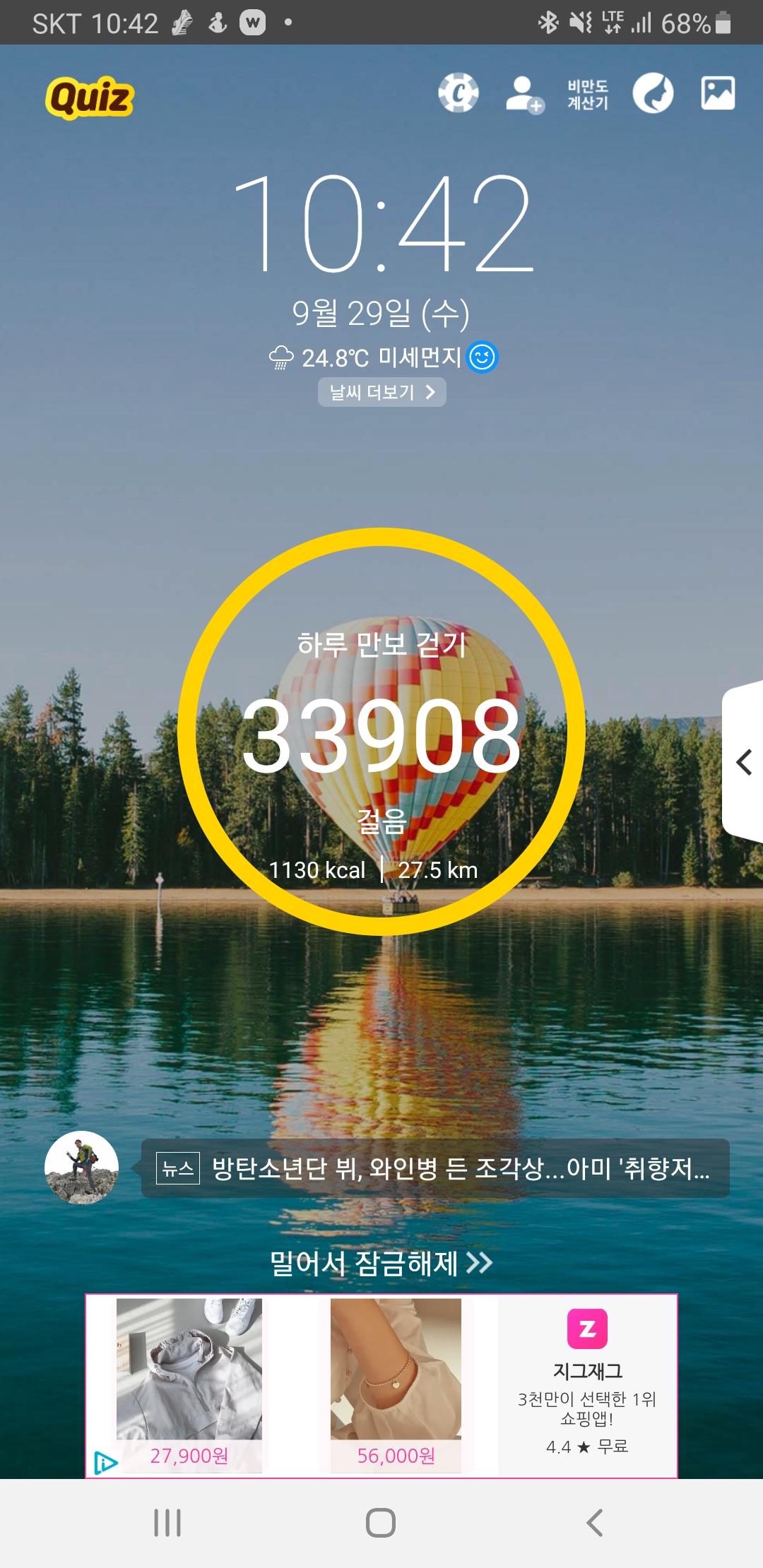763x1568 pixels.
Task: Open the step count circle showing 33908
Action: [381, 732]
